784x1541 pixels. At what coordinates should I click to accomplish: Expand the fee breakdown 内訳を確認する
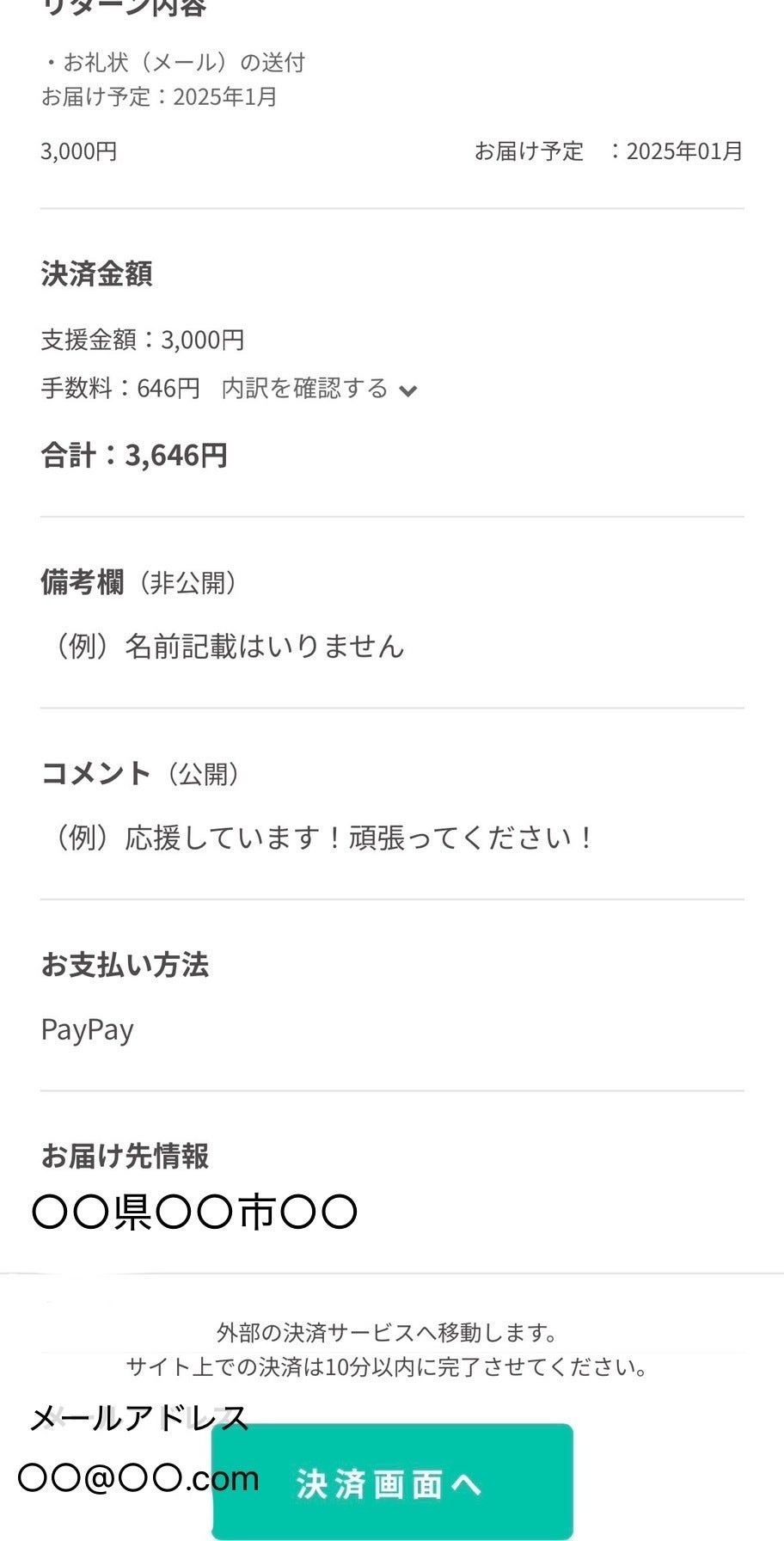pos(319,389)
